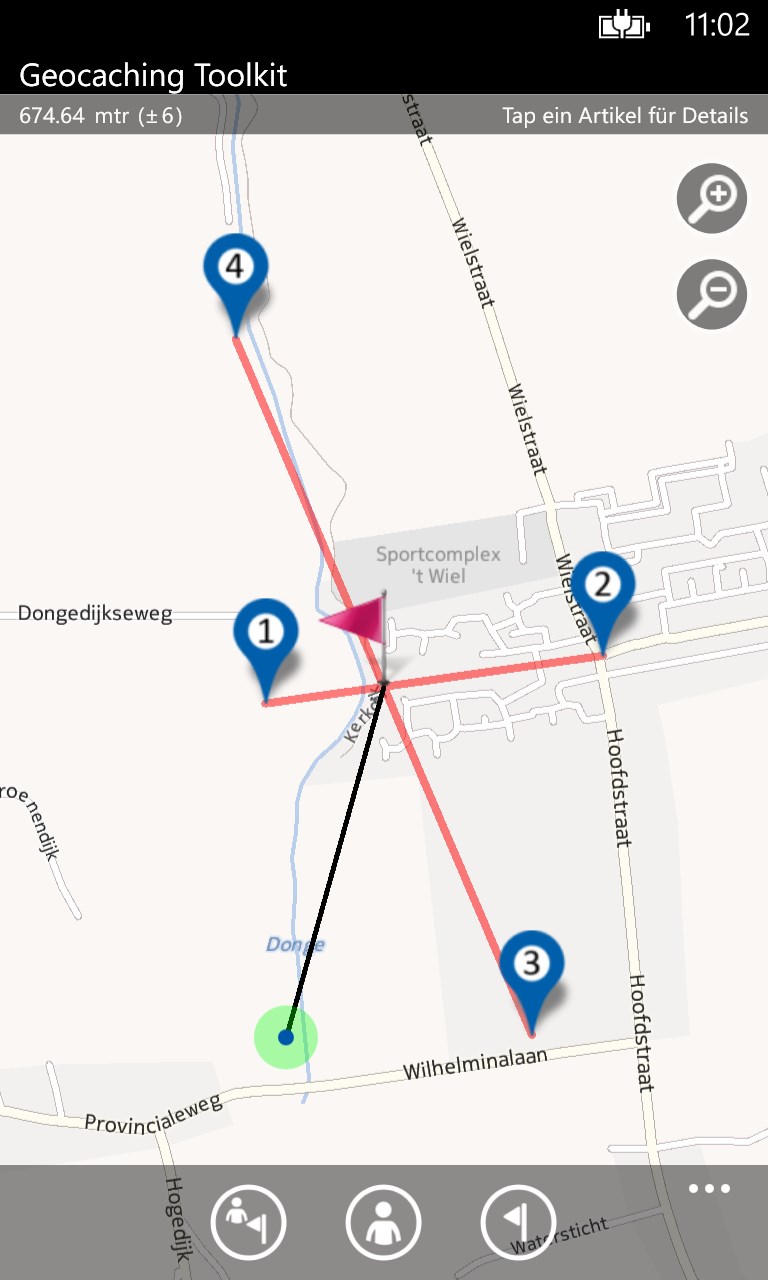Select map pin number 4
768x1280 pixels.
[x=235, y=268]
